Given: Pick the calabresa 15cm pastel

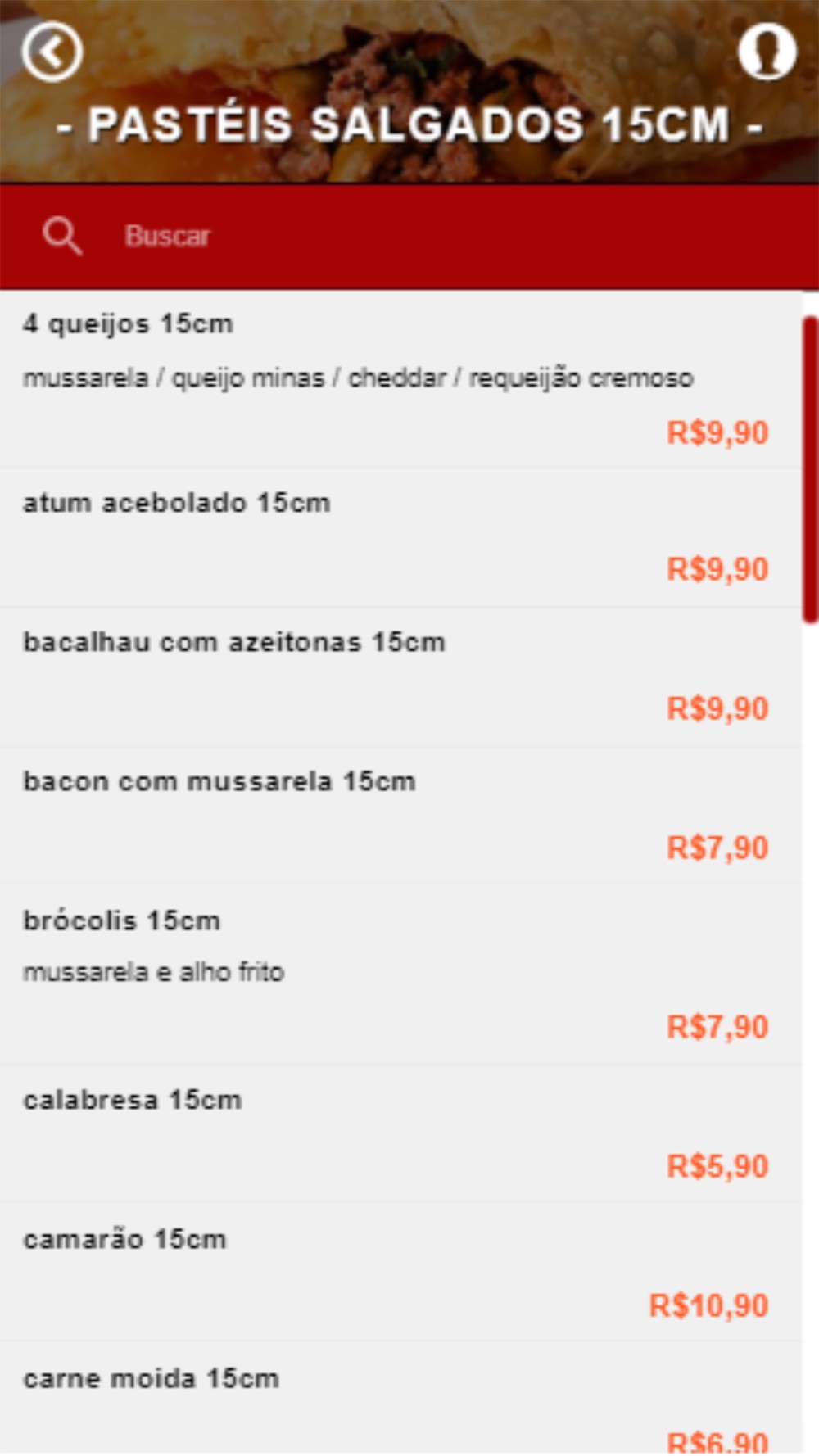Looking at the screenshot, I should coord(400,1134).
